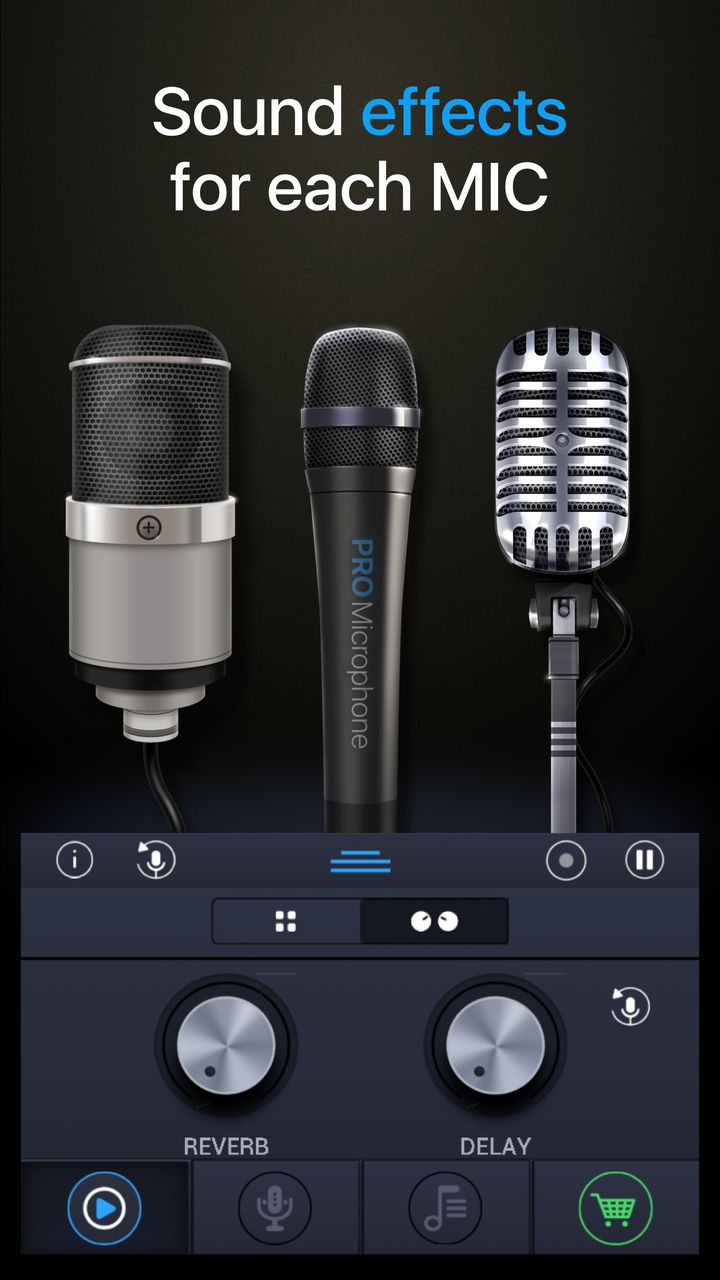Open the effects preset grid icon
The image size is (720, 1280).
[287, 919]
